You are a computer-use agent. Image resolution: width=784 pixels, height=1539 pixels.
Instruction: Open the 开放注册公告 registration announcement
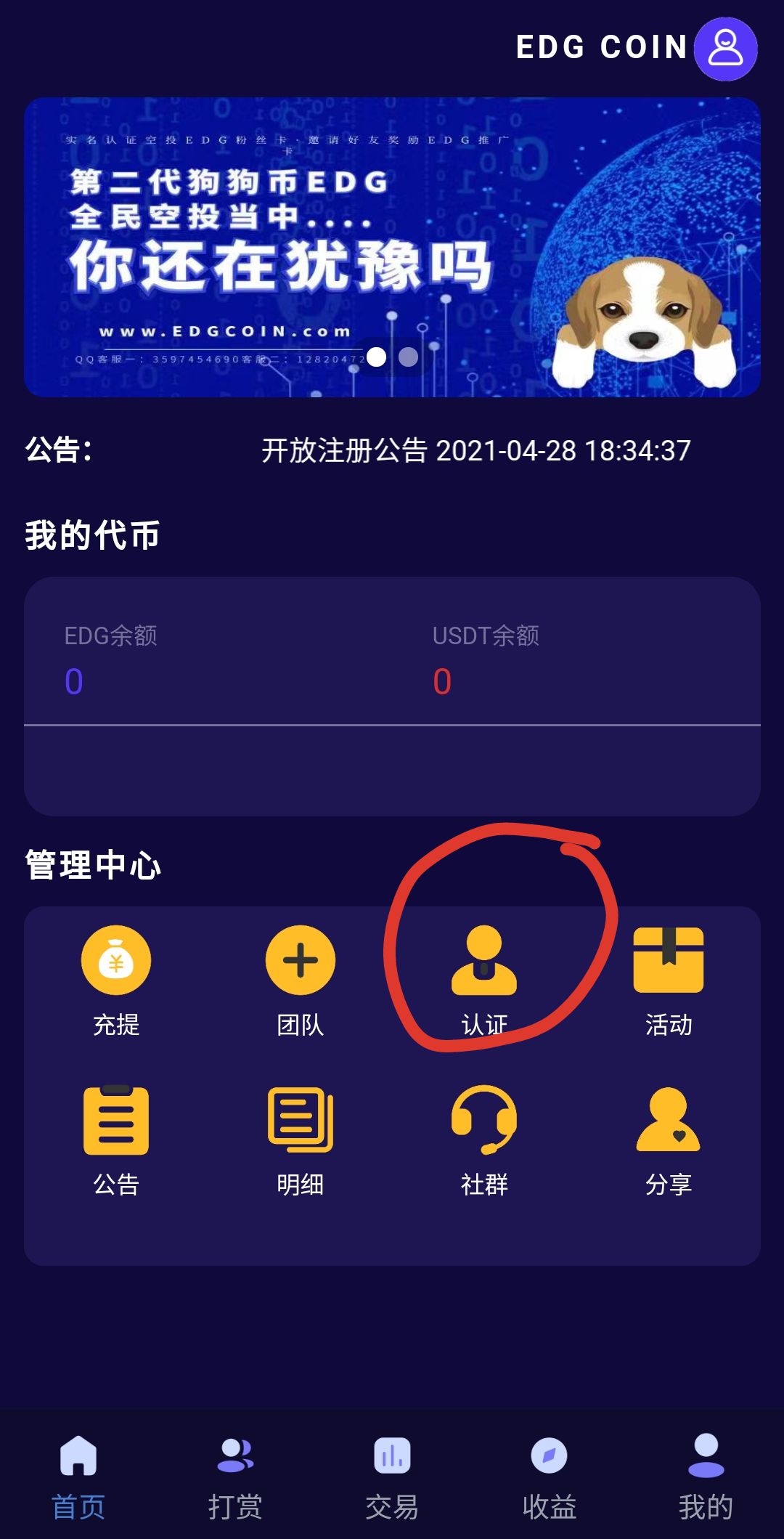[475, 450]
